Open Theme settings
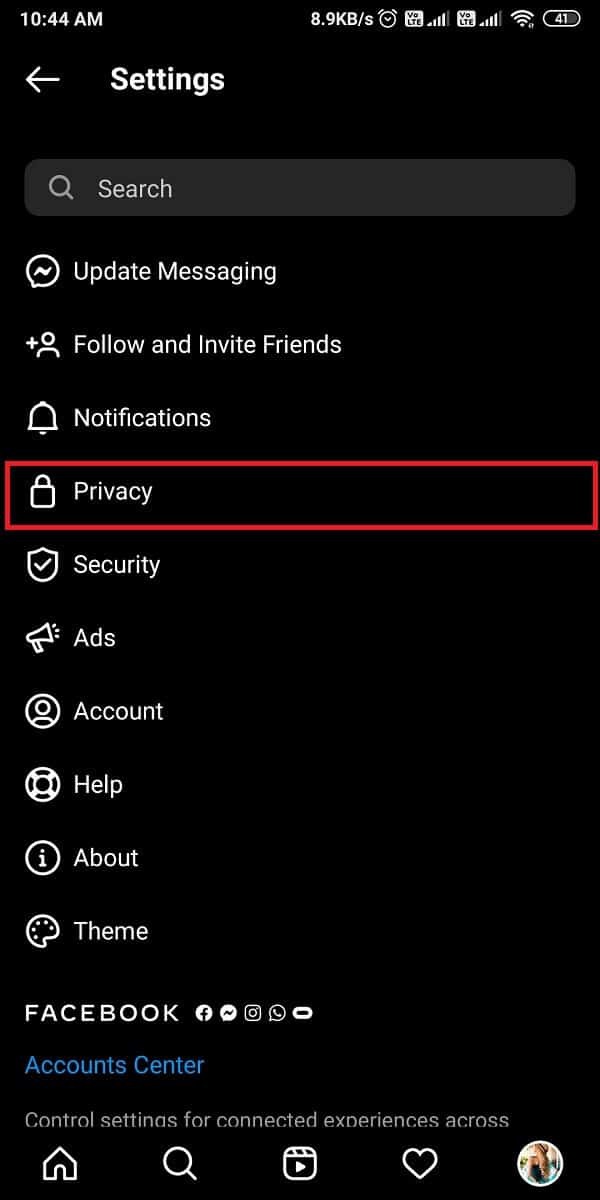This screenshot has width=600, height=1200. tap(110, 931)
